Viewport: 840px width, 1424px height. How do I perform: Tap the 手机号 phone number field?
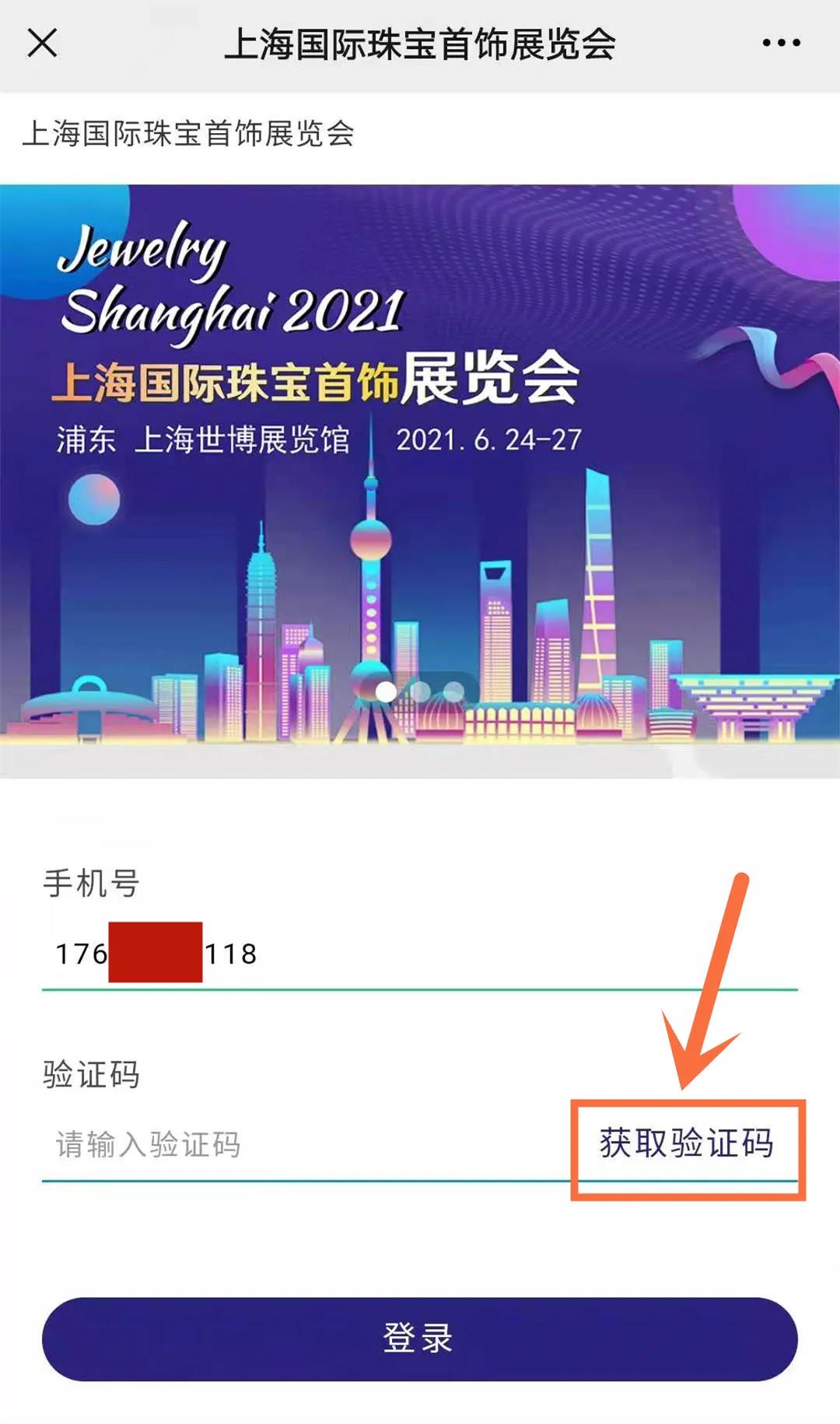420,954
